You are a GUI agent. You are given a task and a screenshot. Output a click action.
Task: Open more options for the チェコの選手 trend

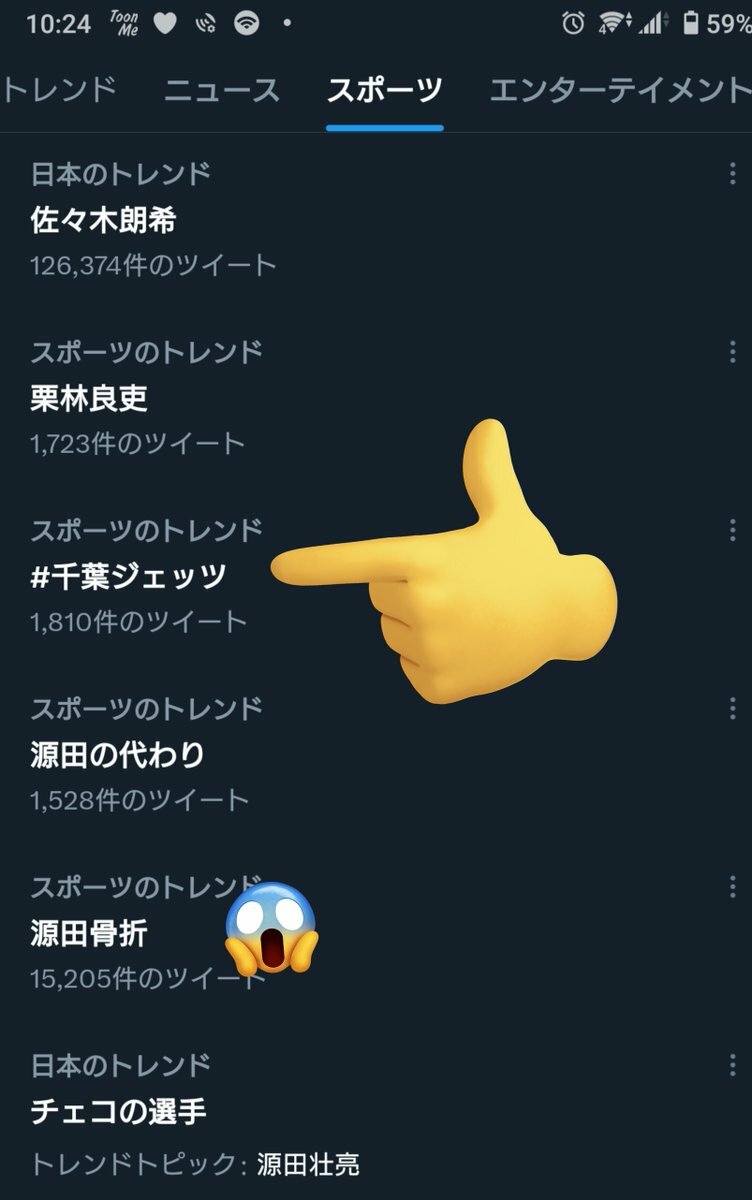click(733, 1064)
